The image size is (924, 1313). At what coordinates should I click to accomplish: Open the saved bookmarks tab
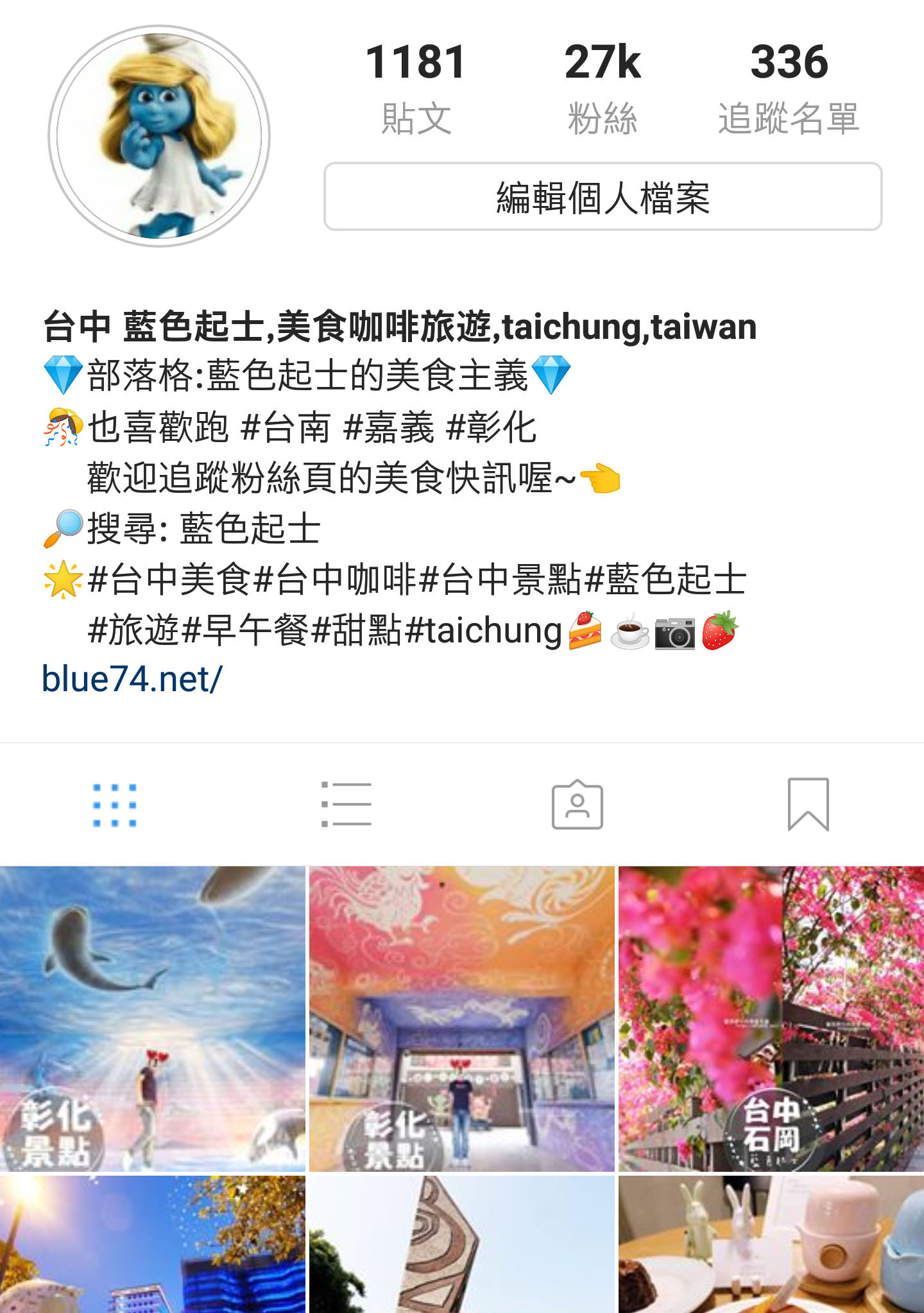(808, 805)
